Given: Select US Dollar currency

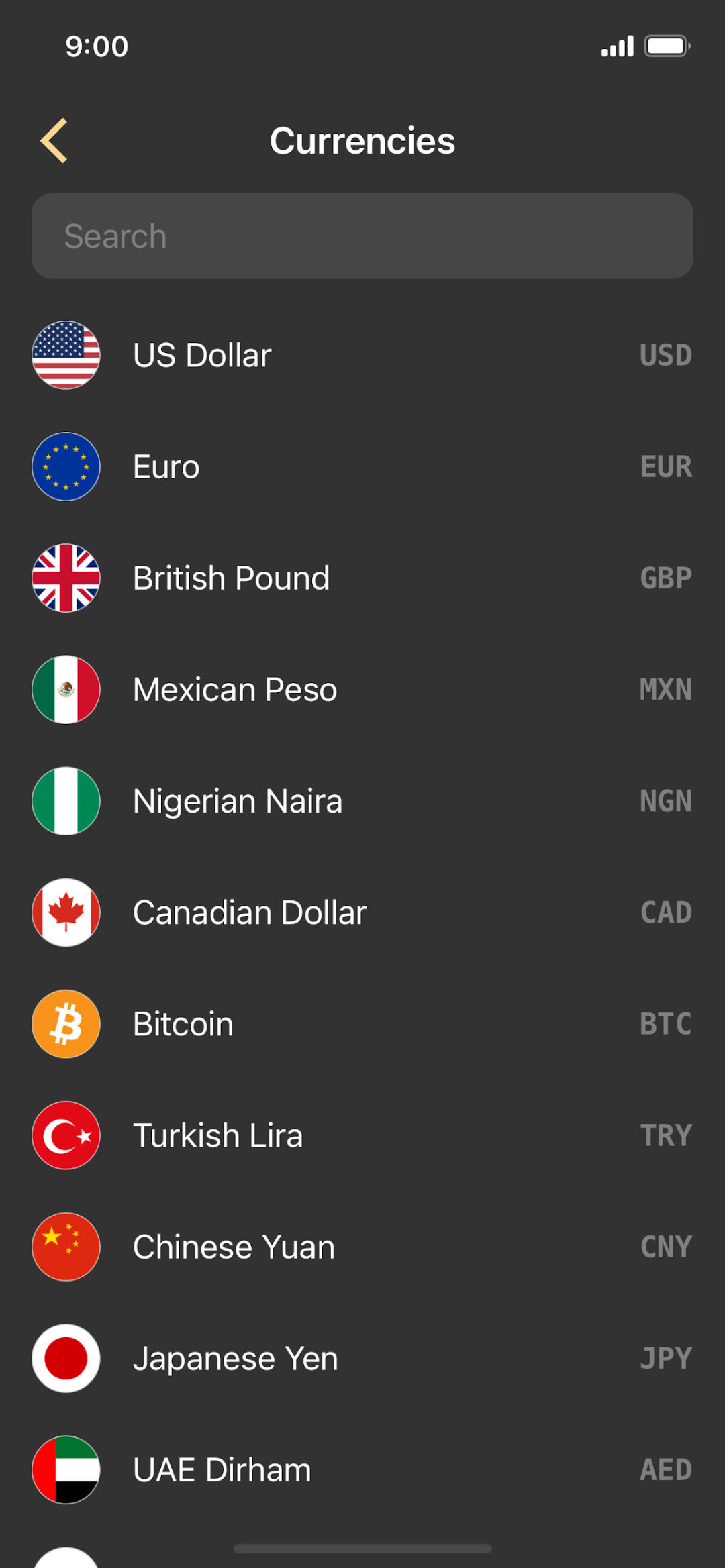Looking at the screenshot, I should pos(362,355).
